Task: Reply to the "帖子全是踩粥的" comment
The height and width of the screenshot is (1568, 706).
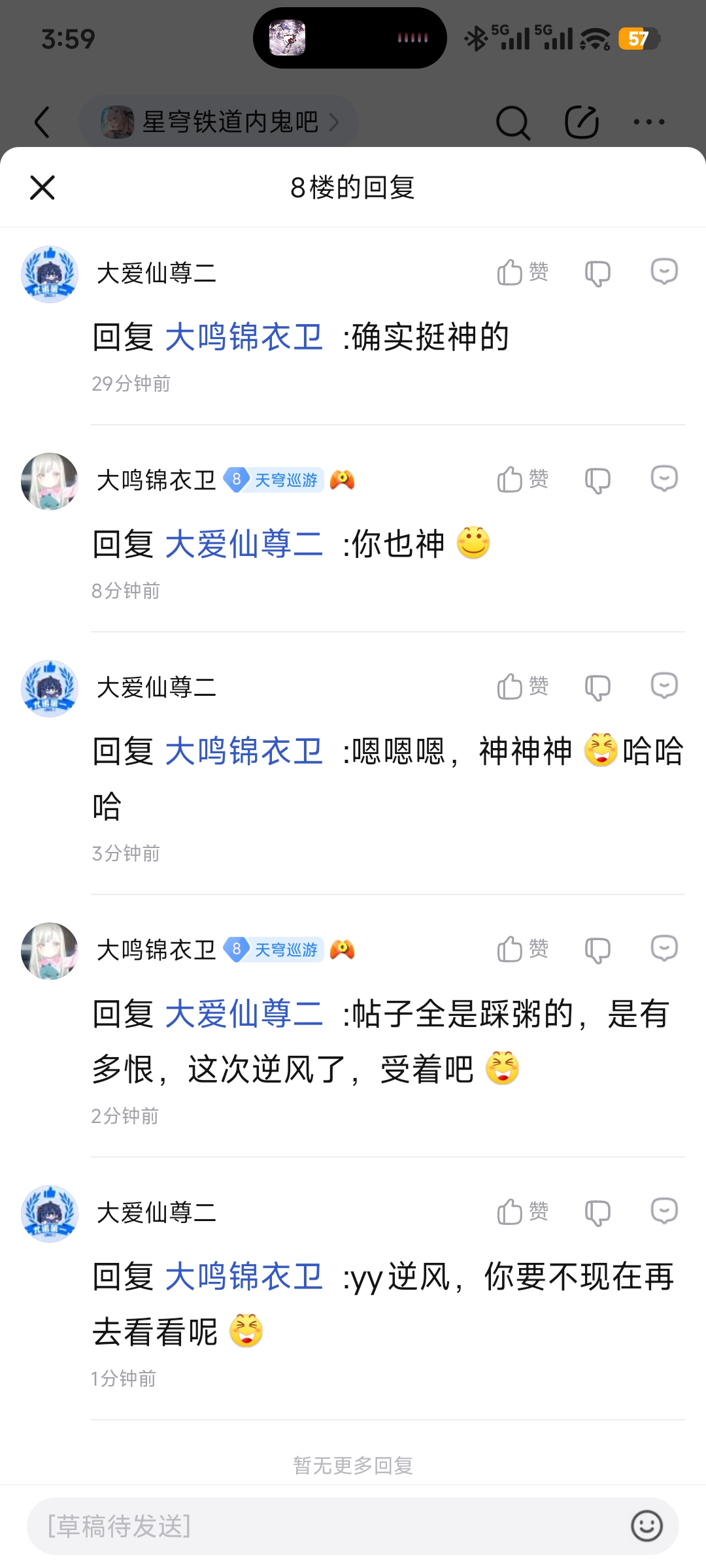Action: point(664,949)
